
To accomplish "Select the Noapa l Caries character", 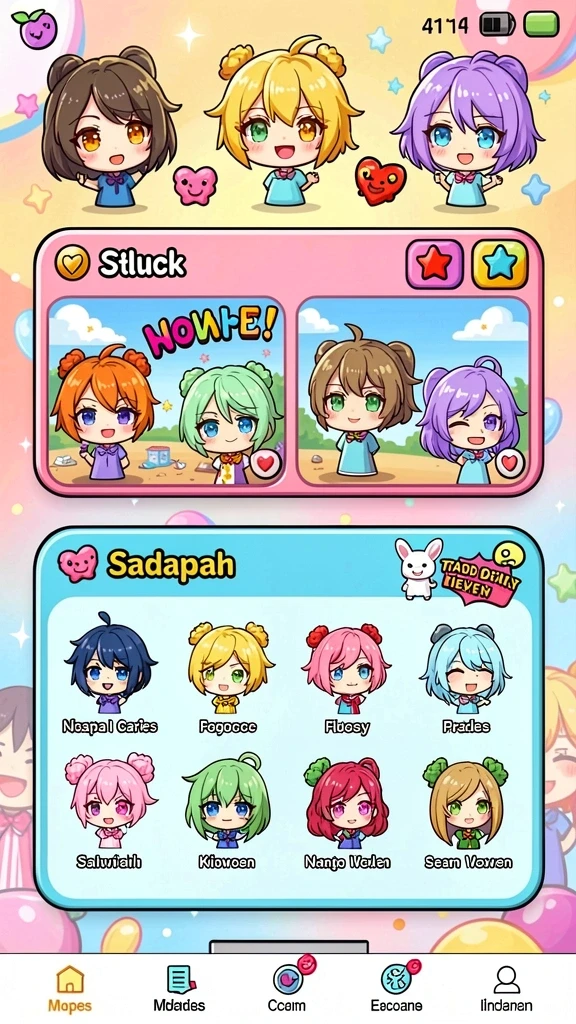I will pyautogui.click(x=110, y=675).
